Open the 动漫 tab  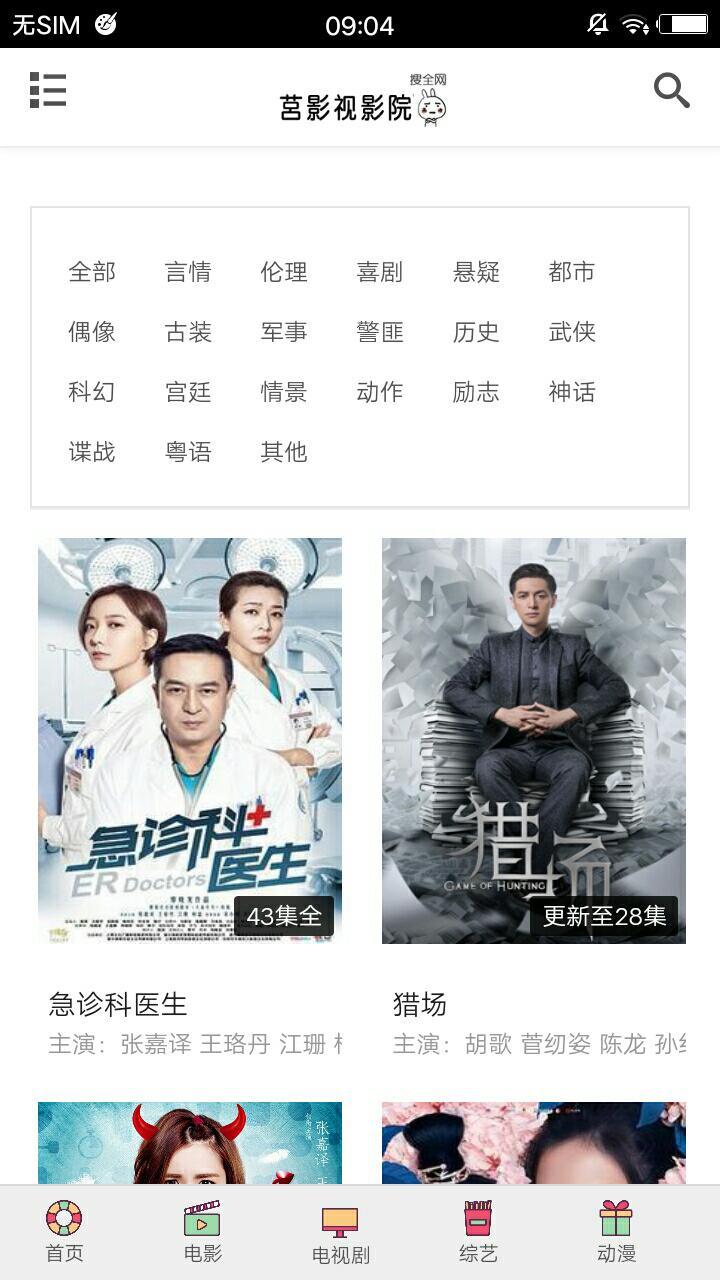coord(616,1233)
